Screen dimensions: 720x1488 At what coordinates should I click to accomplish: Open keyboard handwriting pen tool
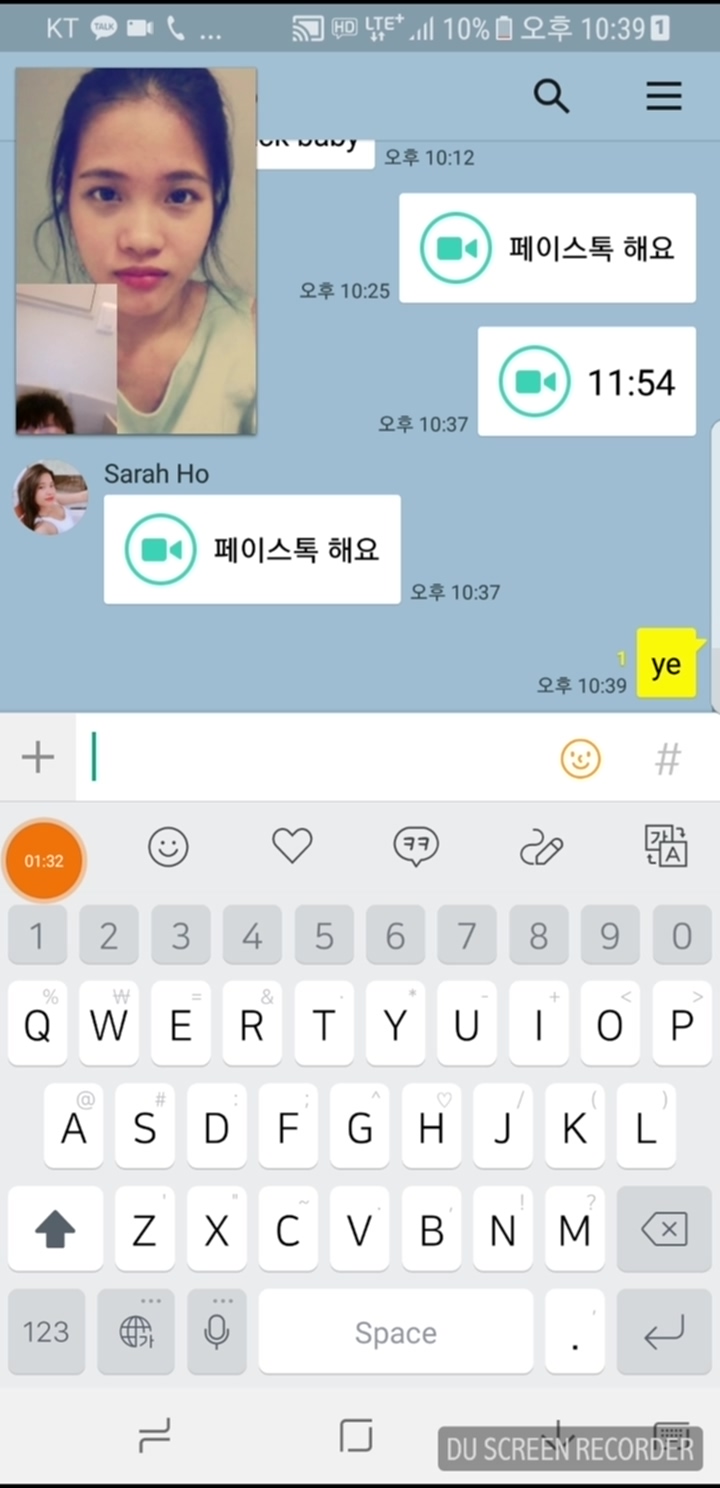[x=541, y=848]
